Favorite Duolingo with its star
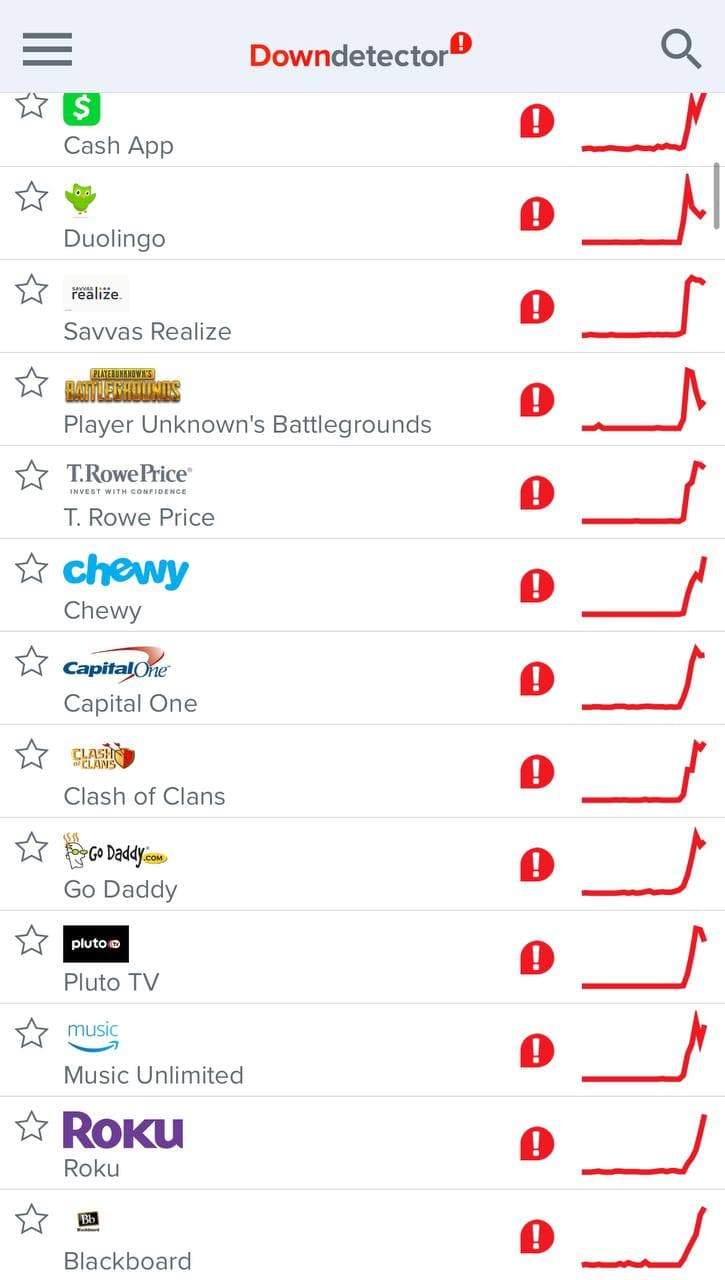The width and height of the screenshot is (725, 1280). 32,197
